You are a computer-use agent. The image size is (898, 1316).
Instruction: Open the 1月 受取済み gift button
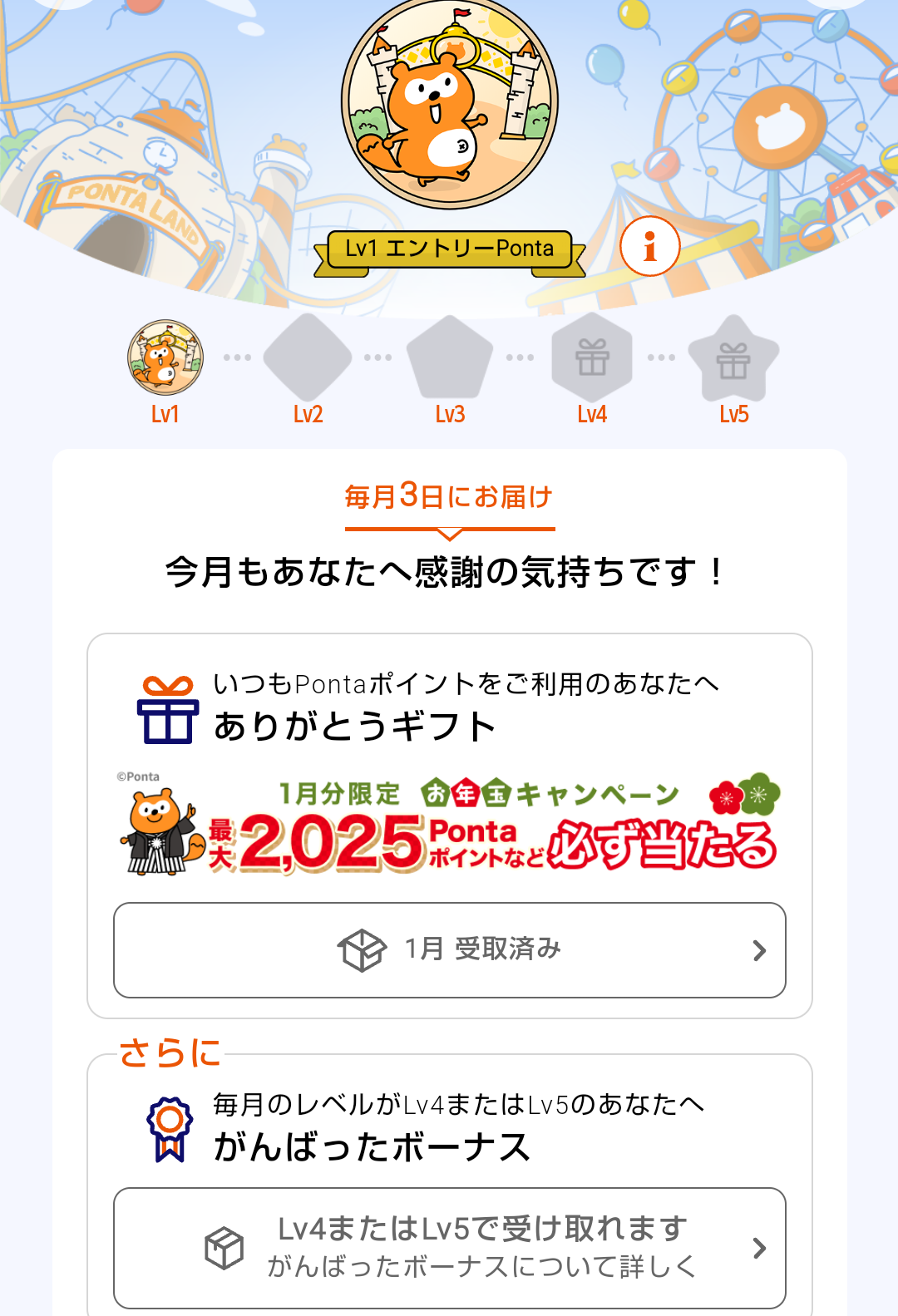click(x=449, y=949)
